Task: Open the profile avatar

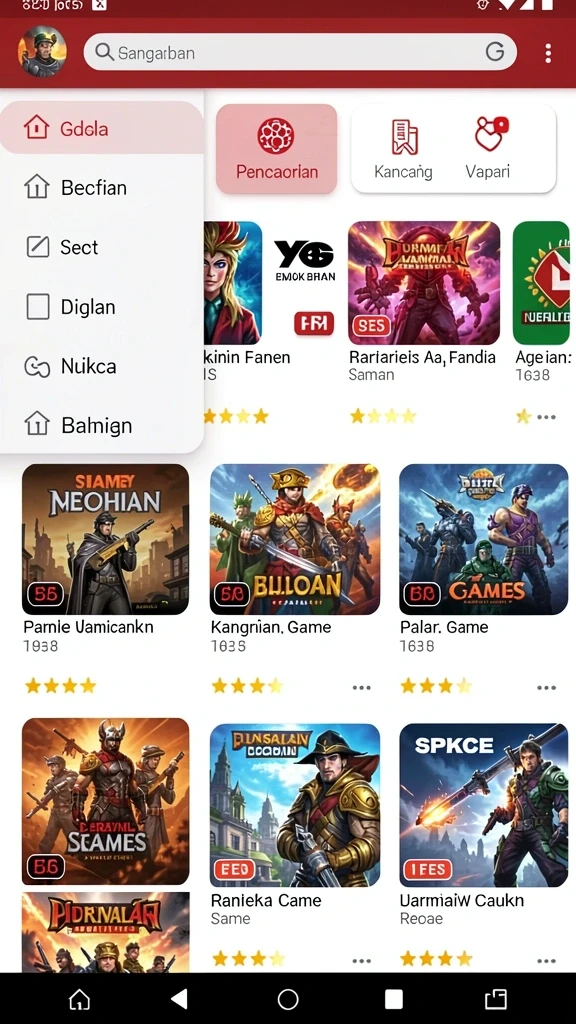Action: click(x=42, y=52)
